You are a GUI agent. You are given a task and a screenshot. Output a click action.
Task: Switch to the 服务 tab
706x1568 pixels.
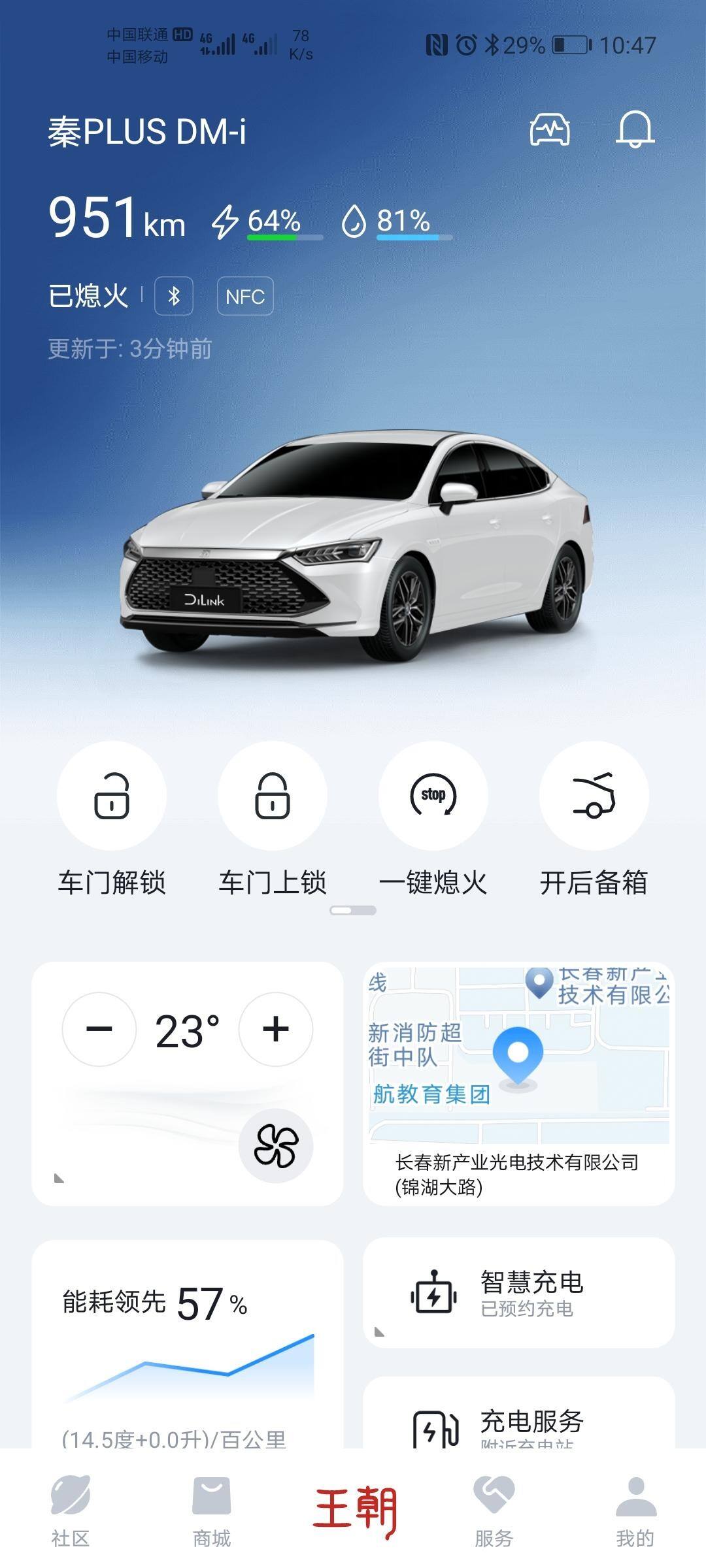pos(494,1511)
